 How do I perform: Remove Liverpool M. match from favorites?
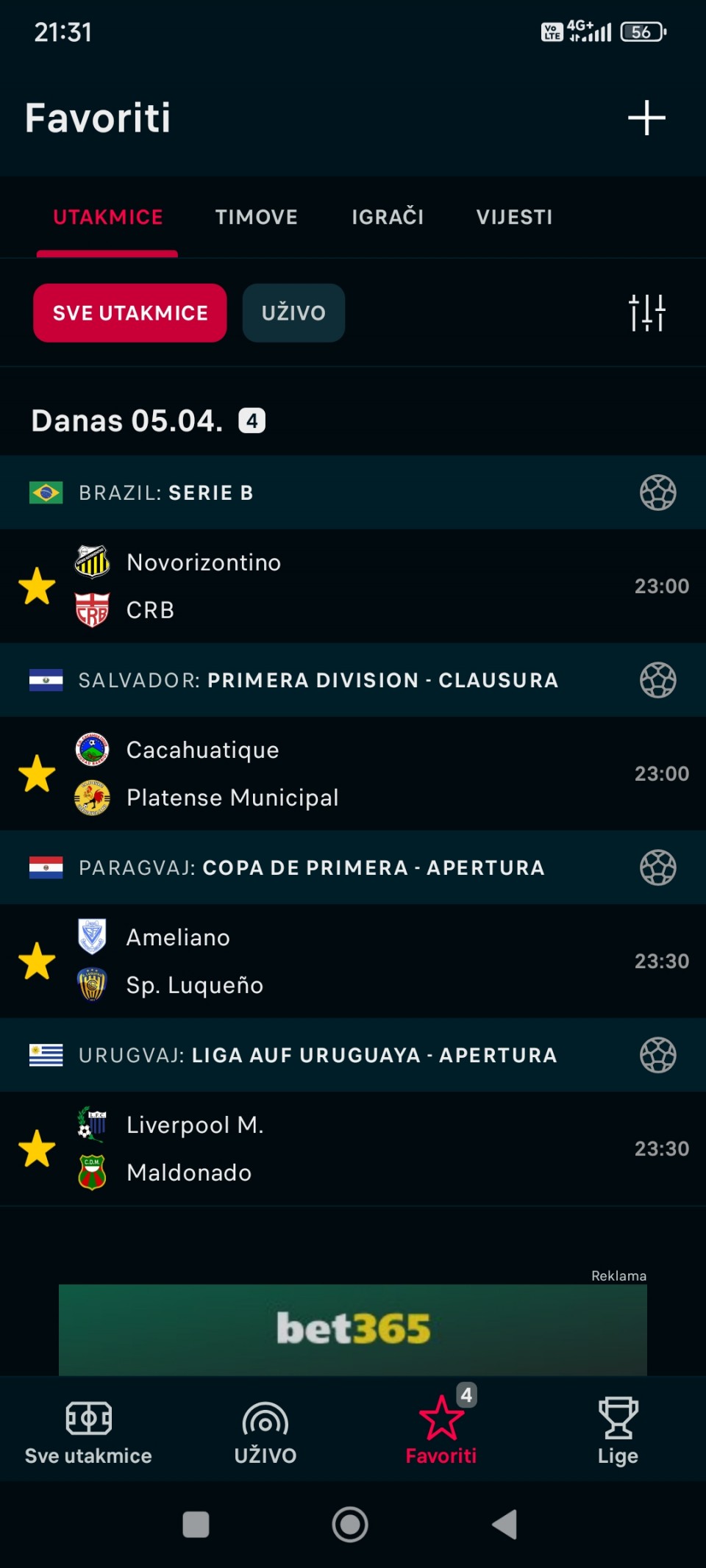click(37, 1148)
